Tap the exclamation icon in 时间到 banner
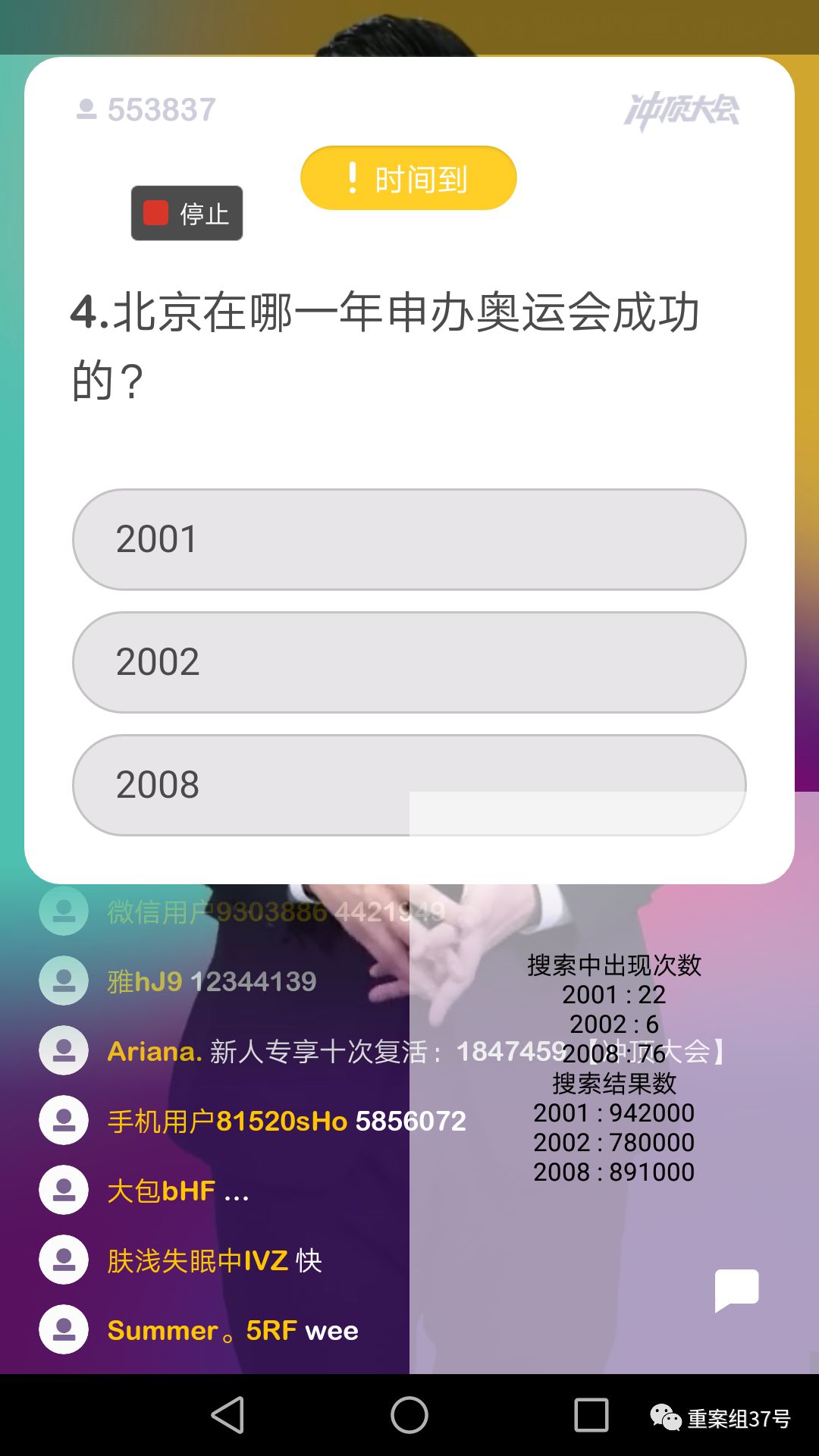The height and width of the screenshot is (1456, 819). point(351,177)
